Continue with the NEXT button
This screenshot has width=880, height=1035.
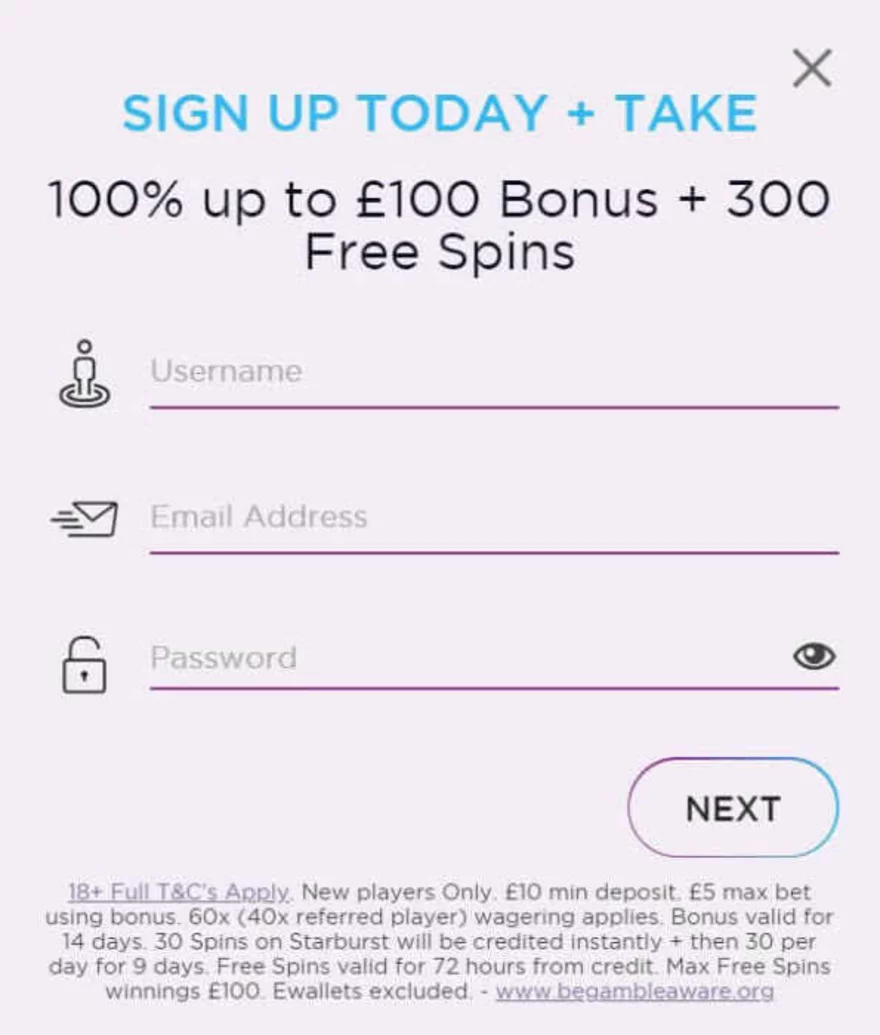pos(733,808)
